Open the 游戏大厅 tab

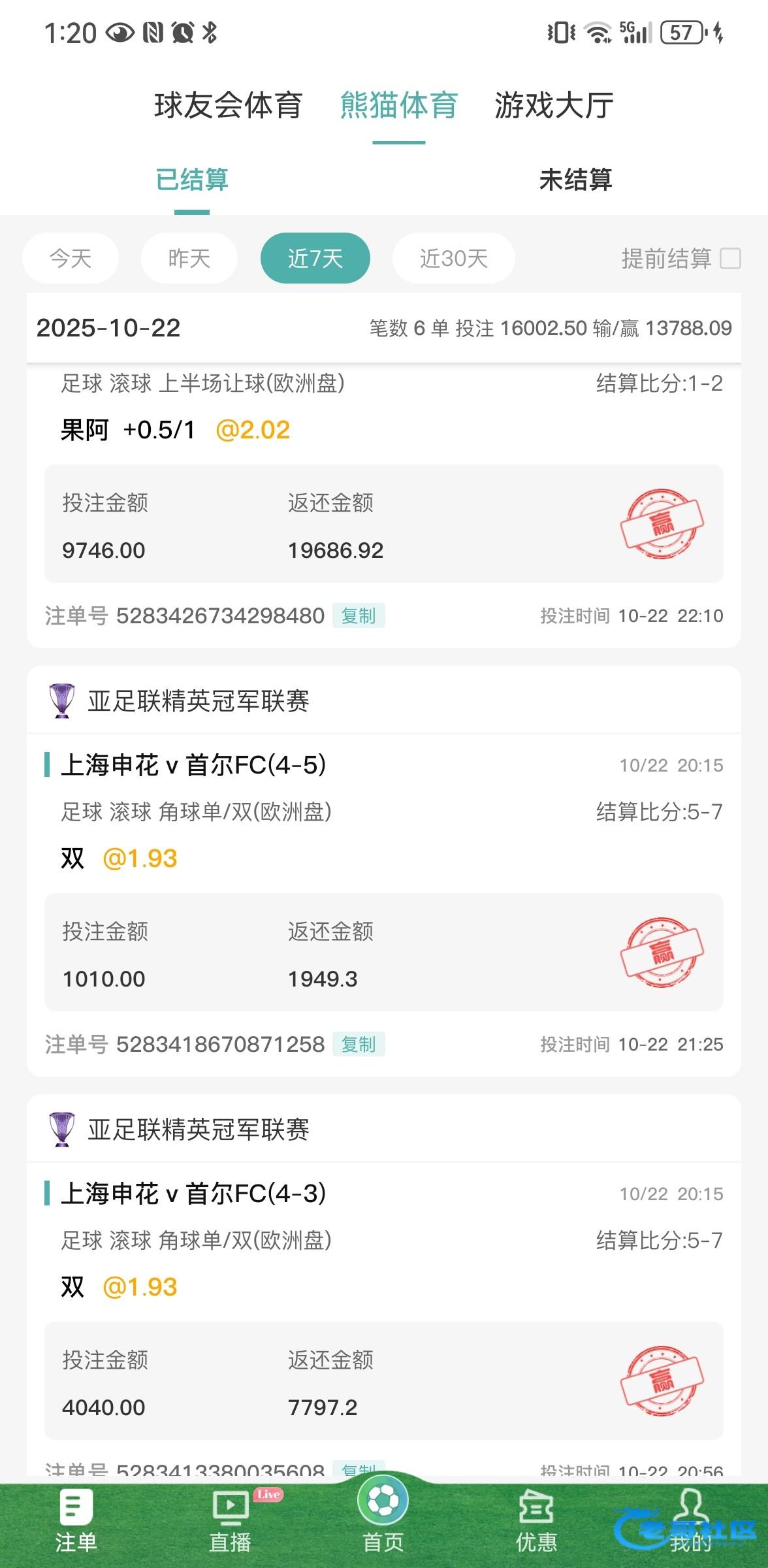pos(554,105)
